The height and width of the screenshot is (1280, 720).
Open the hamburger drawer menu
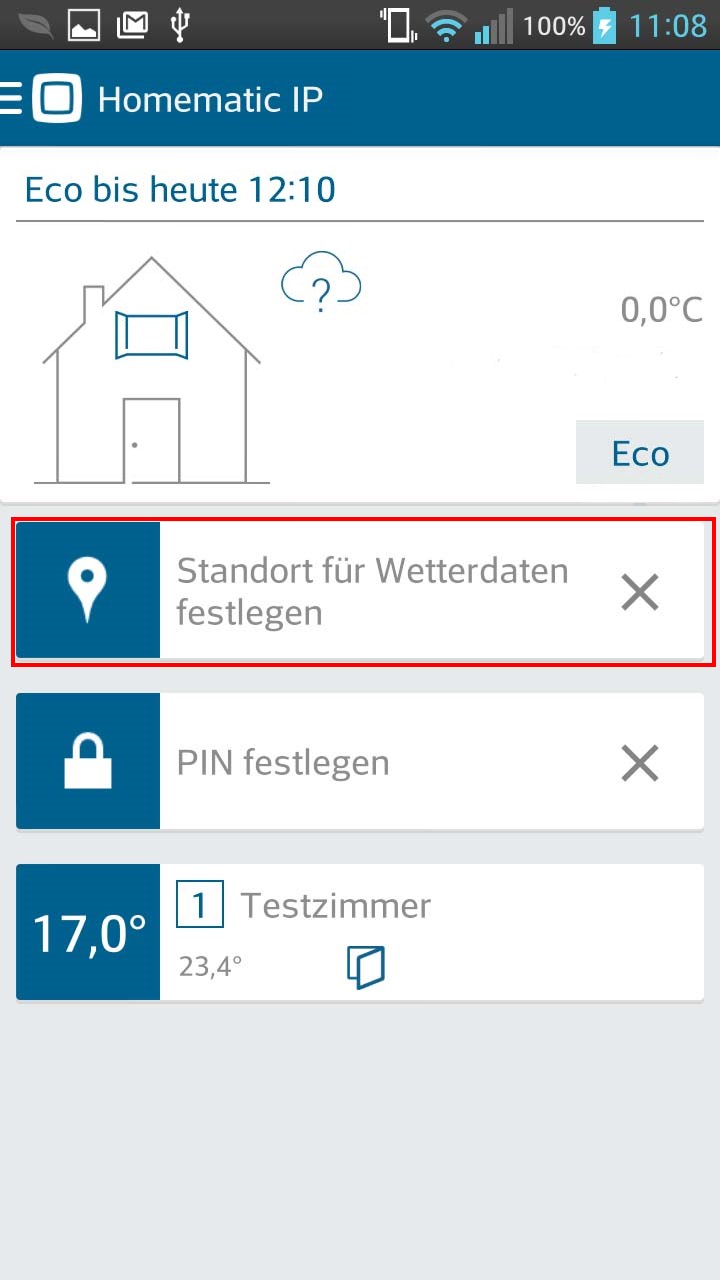tap(11, 99)
